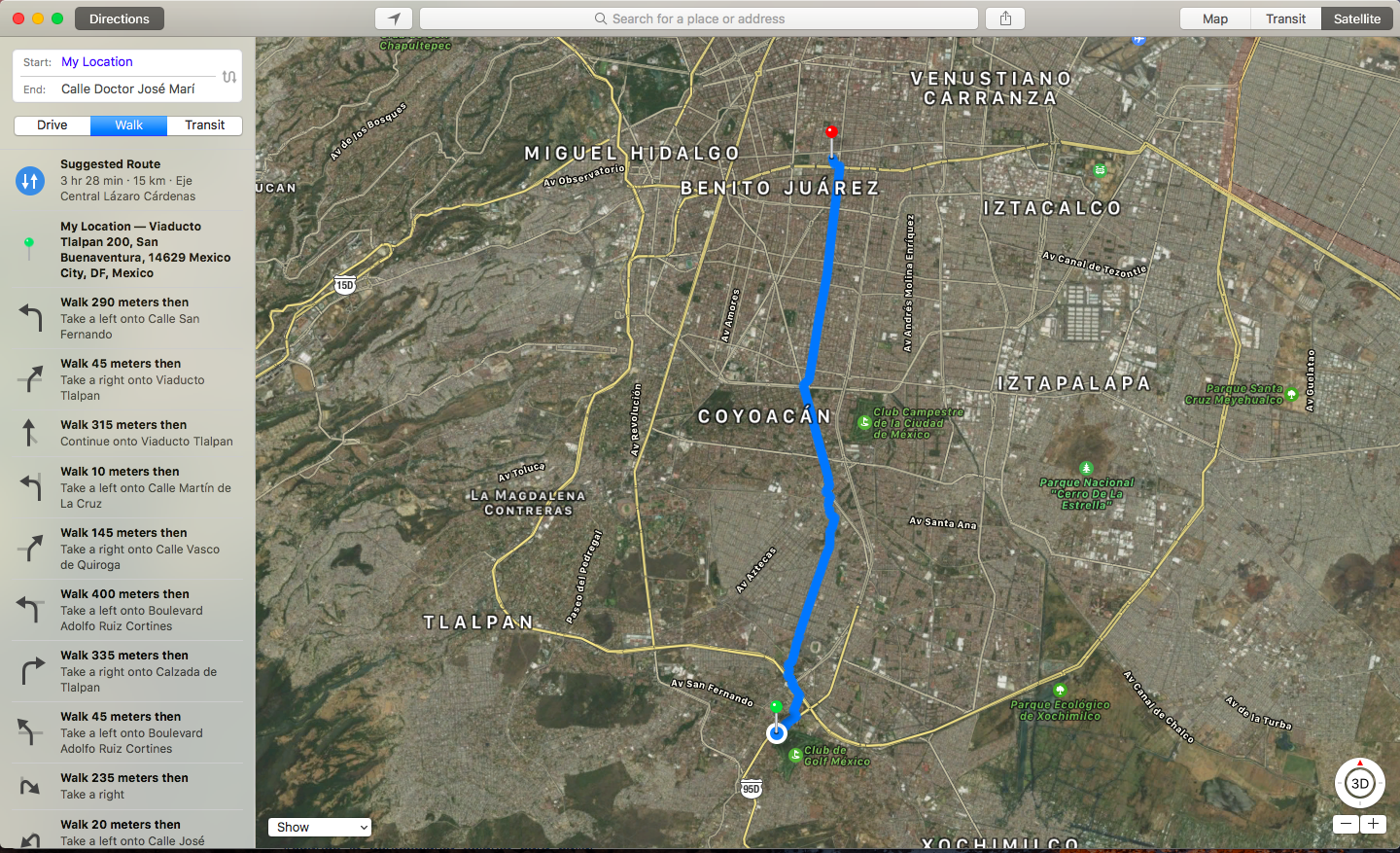Switch to standard Map view
The height and width of the screenshot is (853, 1400).
click(x=1214, y=18)
